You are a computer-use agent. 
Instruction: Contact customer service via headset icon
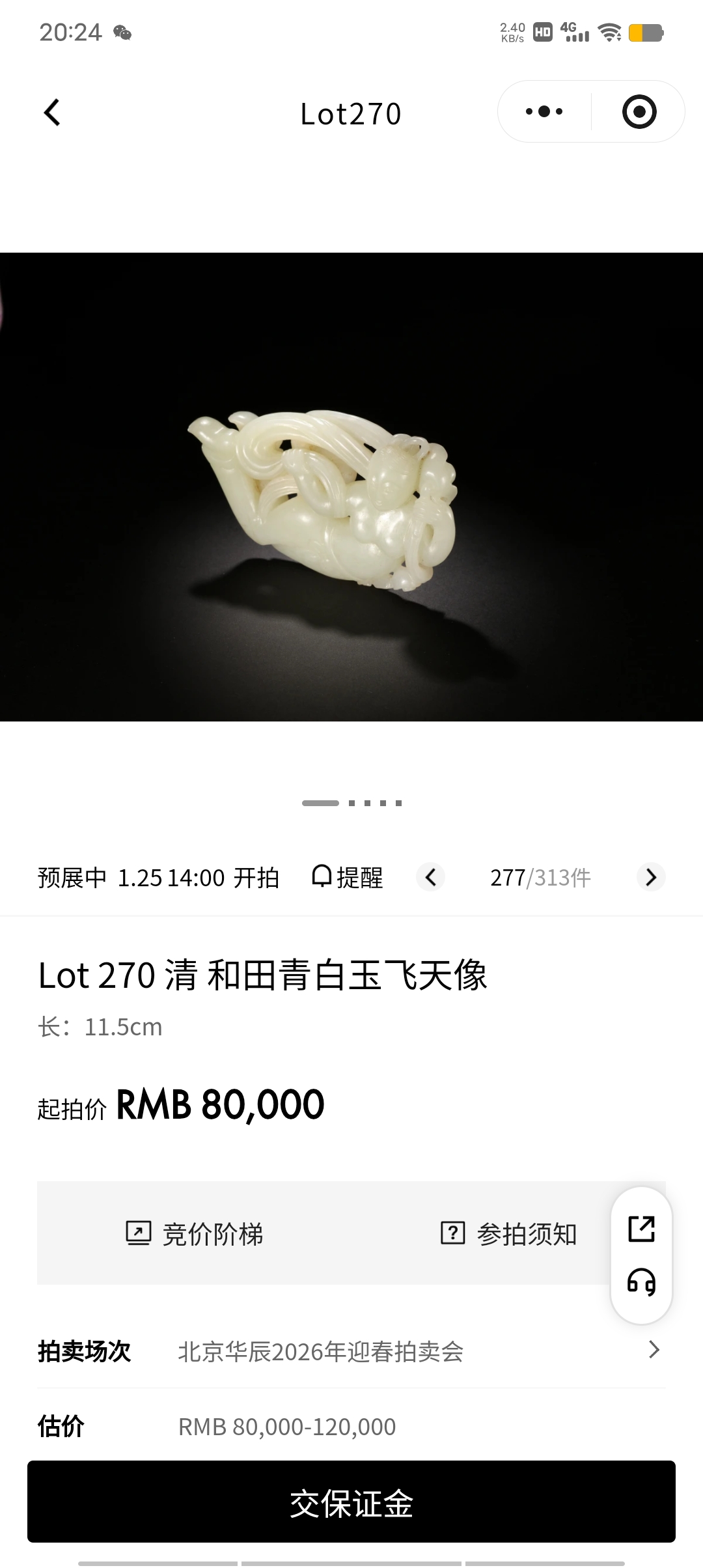[x=641, y=1282]
